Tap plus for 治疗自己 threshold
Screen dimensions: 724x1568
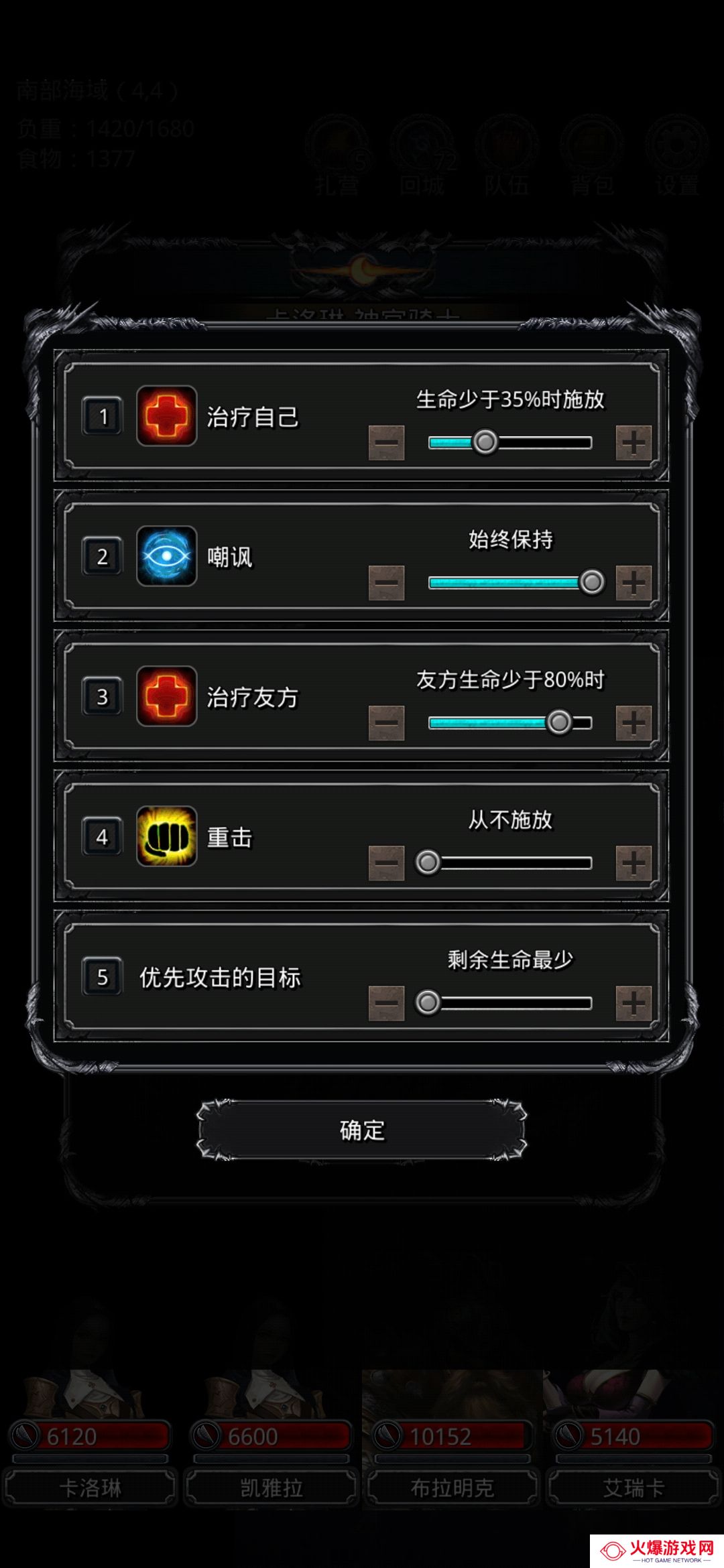pos(633,443)
